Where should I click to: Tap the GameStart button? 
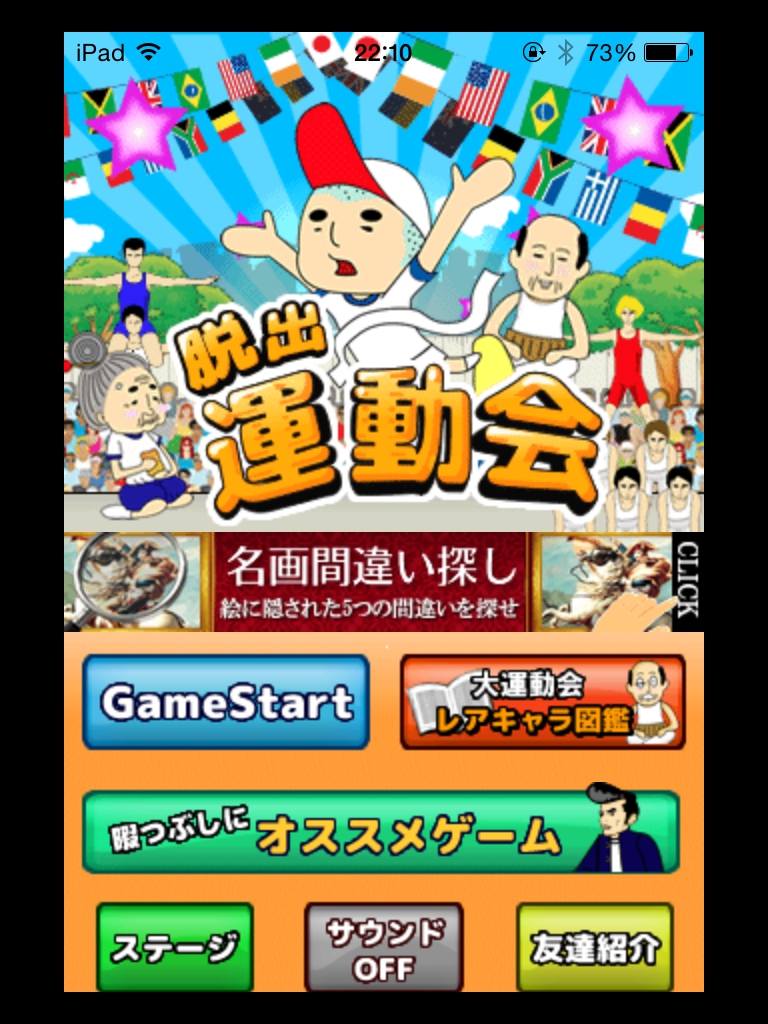click(x=226, y=702)
